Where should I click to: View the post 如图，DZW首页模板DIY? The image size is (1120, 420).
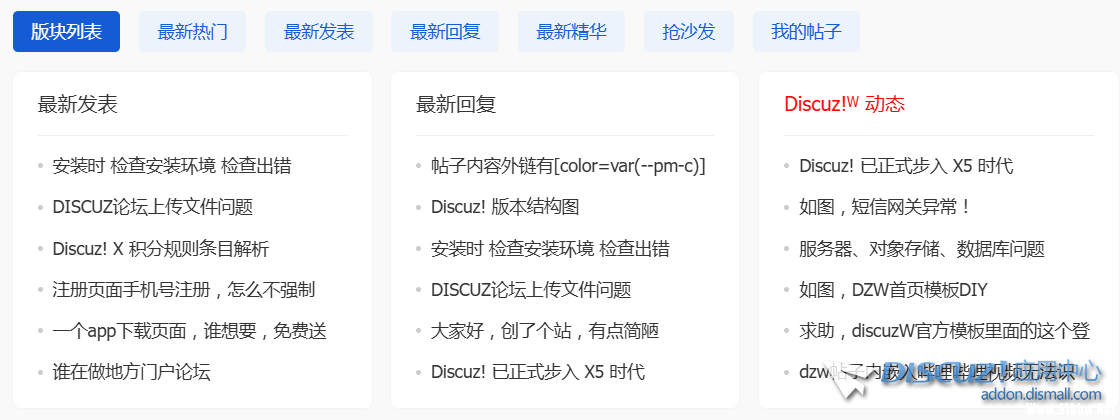click(893, 290)
